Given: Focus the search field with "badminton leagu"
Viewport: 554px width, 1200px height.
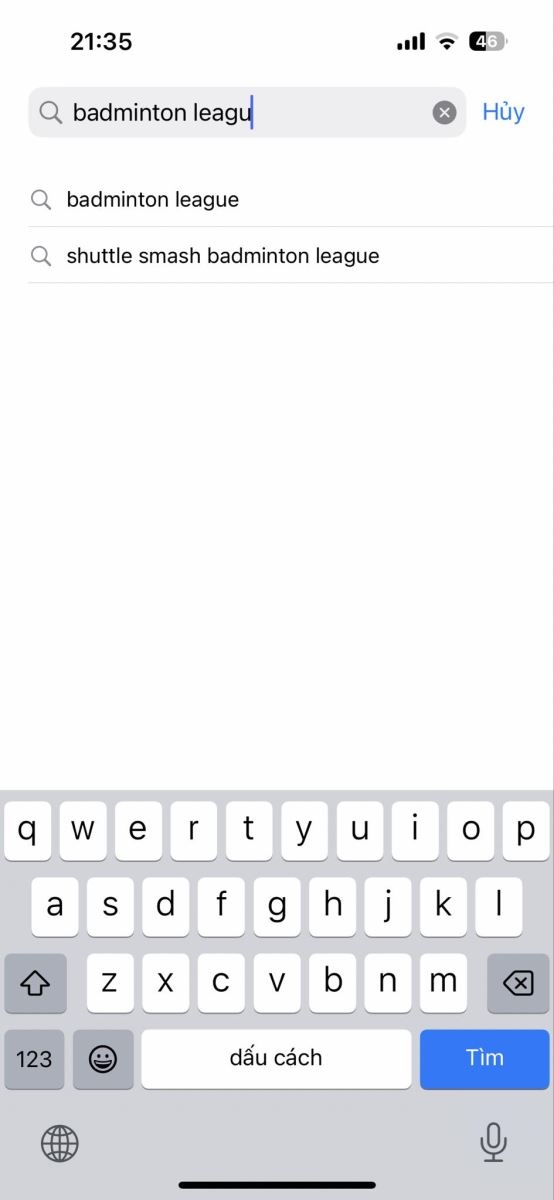Looking at the screenshot, I should [247, 112].
